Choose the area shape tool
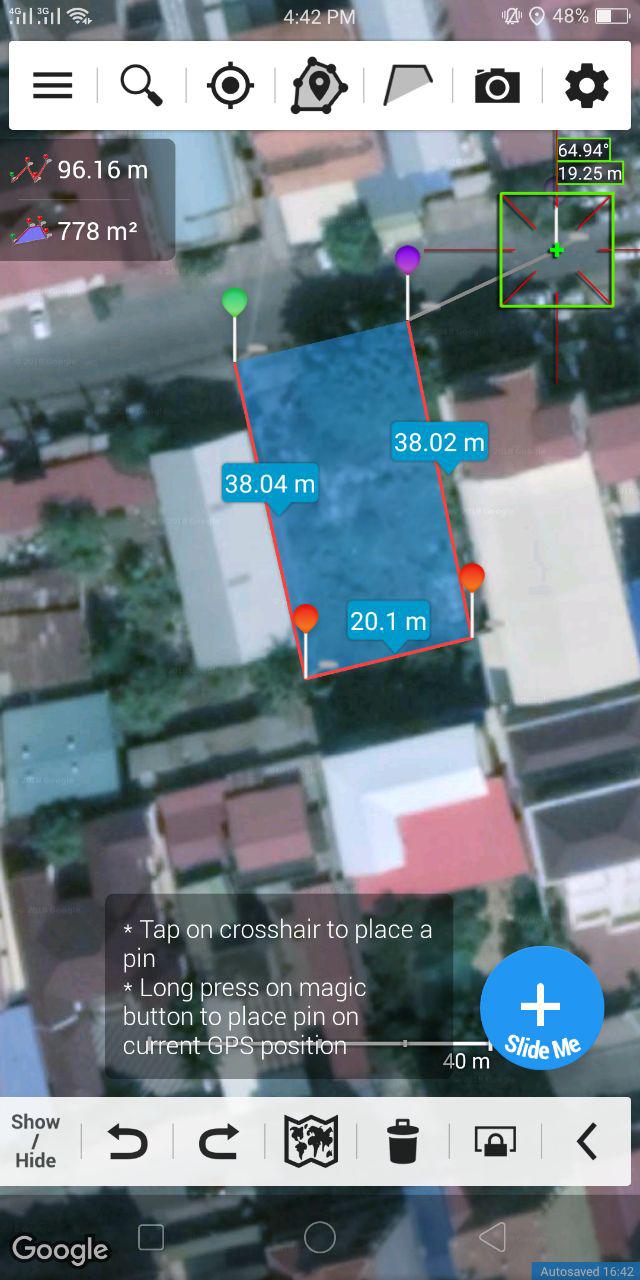 click(x=407, y=86)
